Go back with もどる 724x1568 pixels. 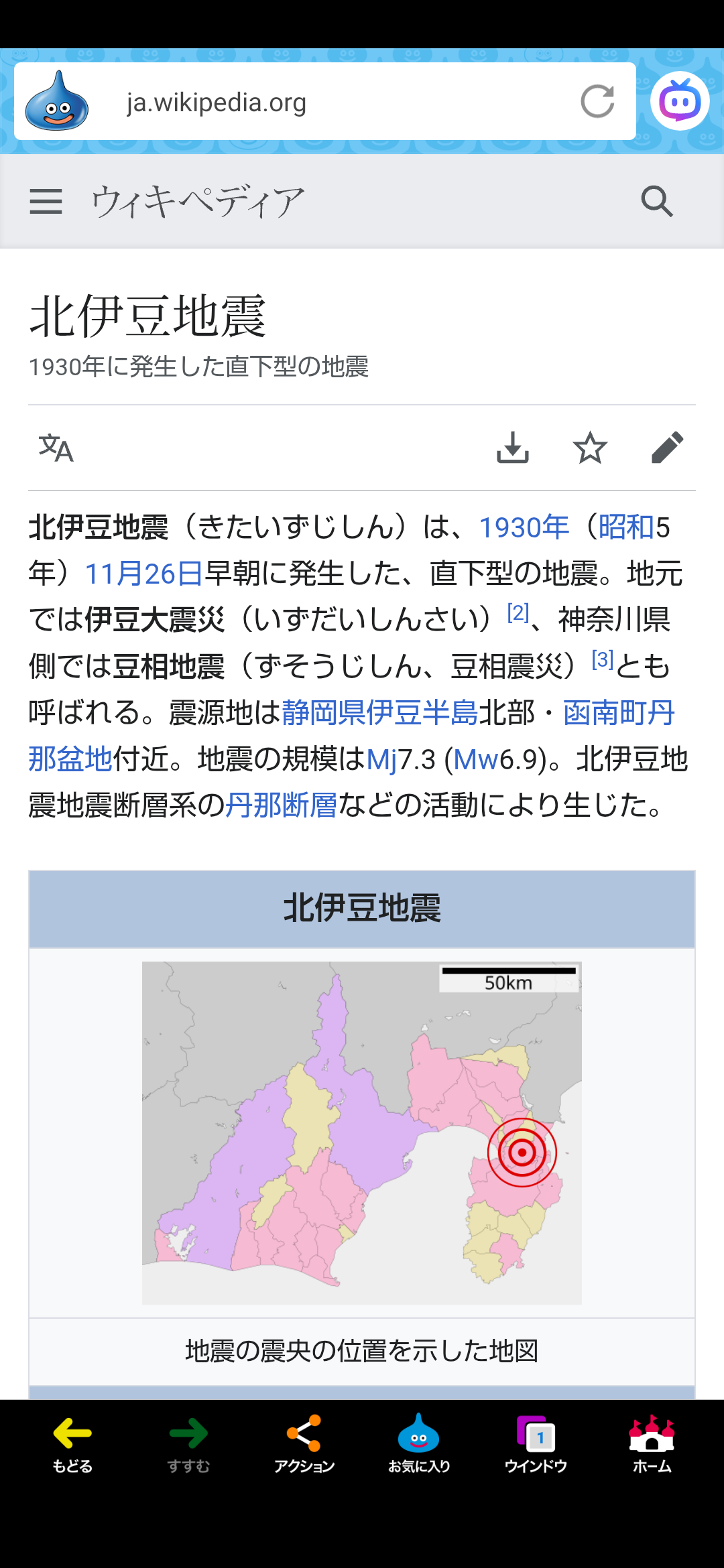[72, 1445]
